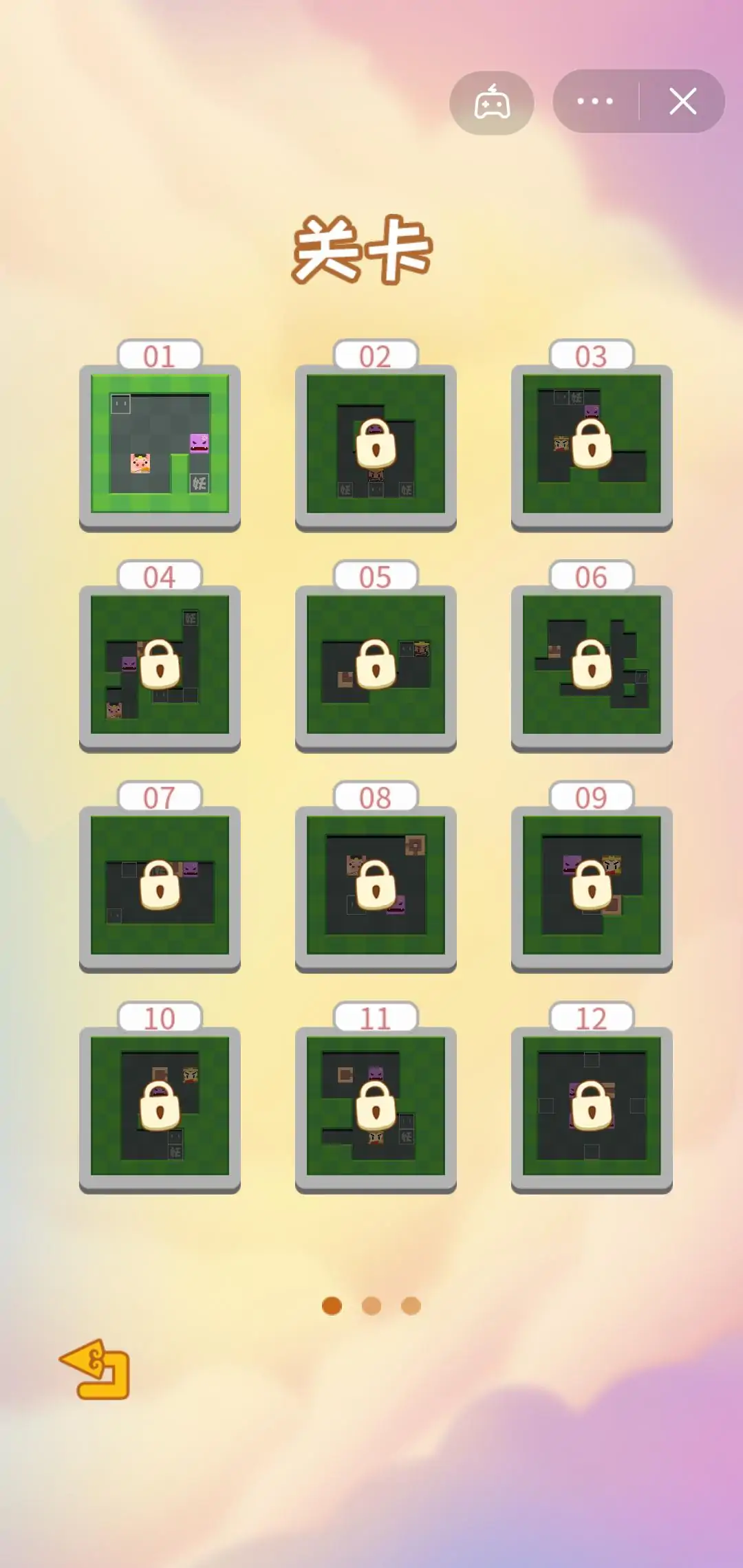Tap locked level 06 tile

point(592,664)
